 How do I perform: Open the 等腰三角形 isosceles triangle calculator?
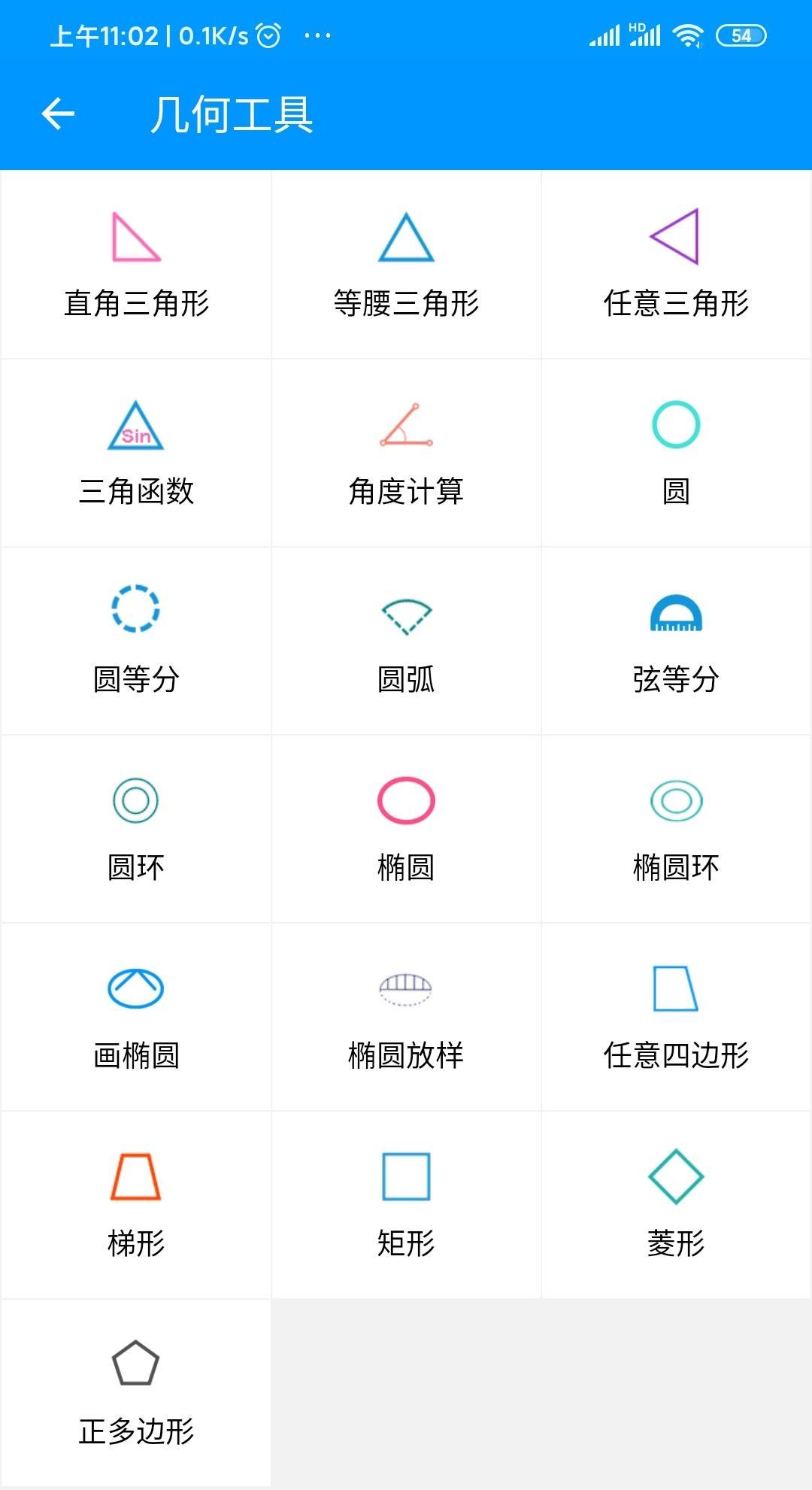(406, 263)
